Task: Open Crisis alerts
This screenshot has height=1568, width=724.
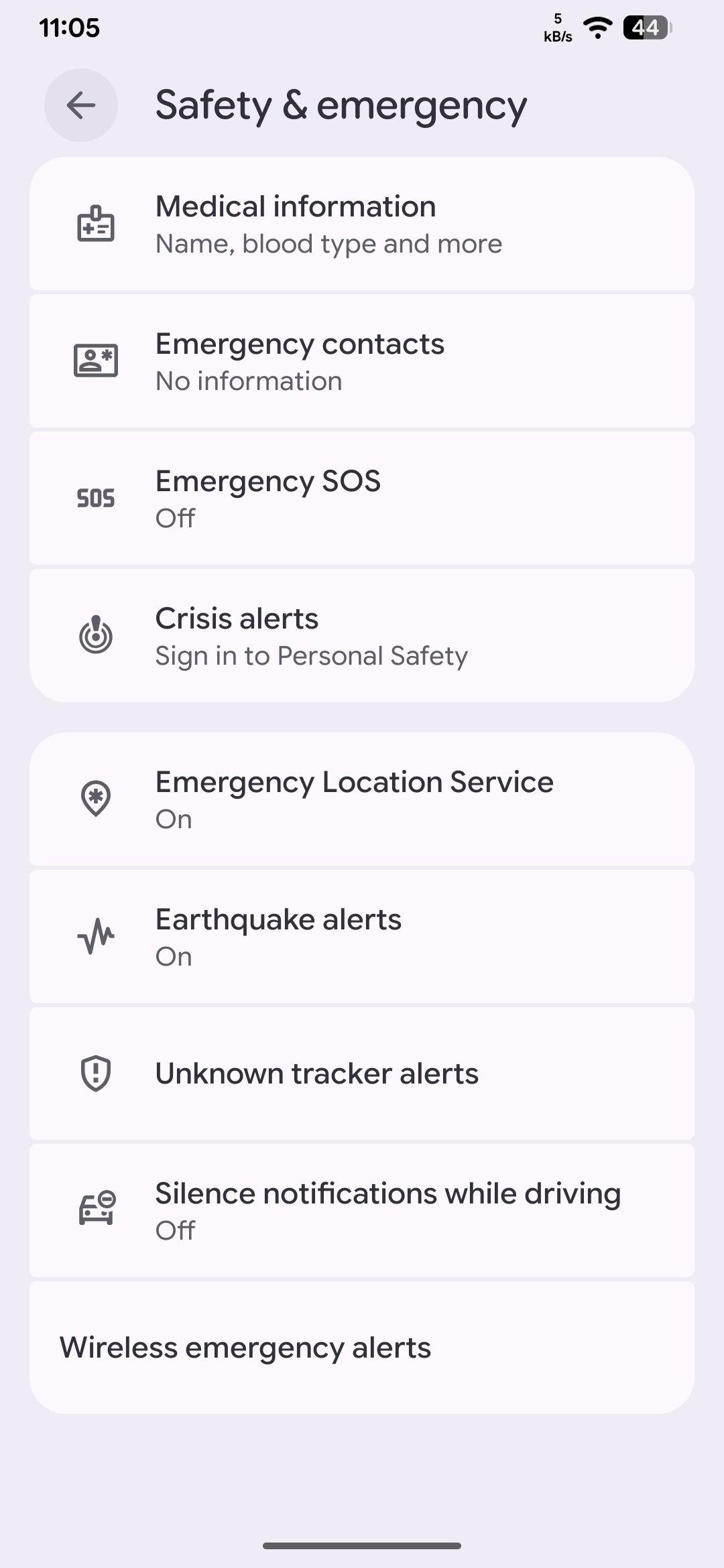Action: coord(362,636)
